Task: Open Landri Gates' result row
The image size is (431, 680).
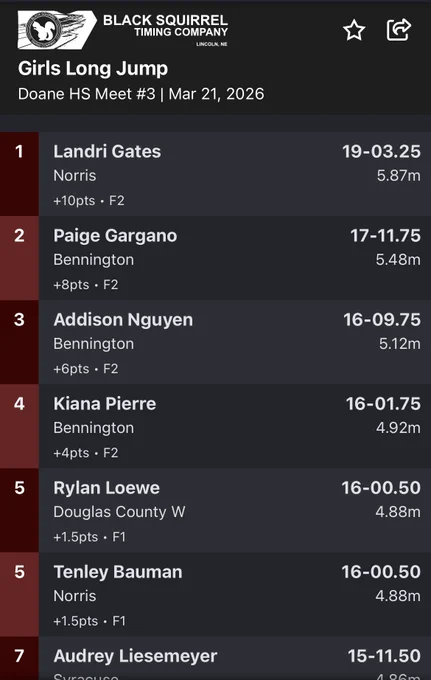Action: point(216,174)
